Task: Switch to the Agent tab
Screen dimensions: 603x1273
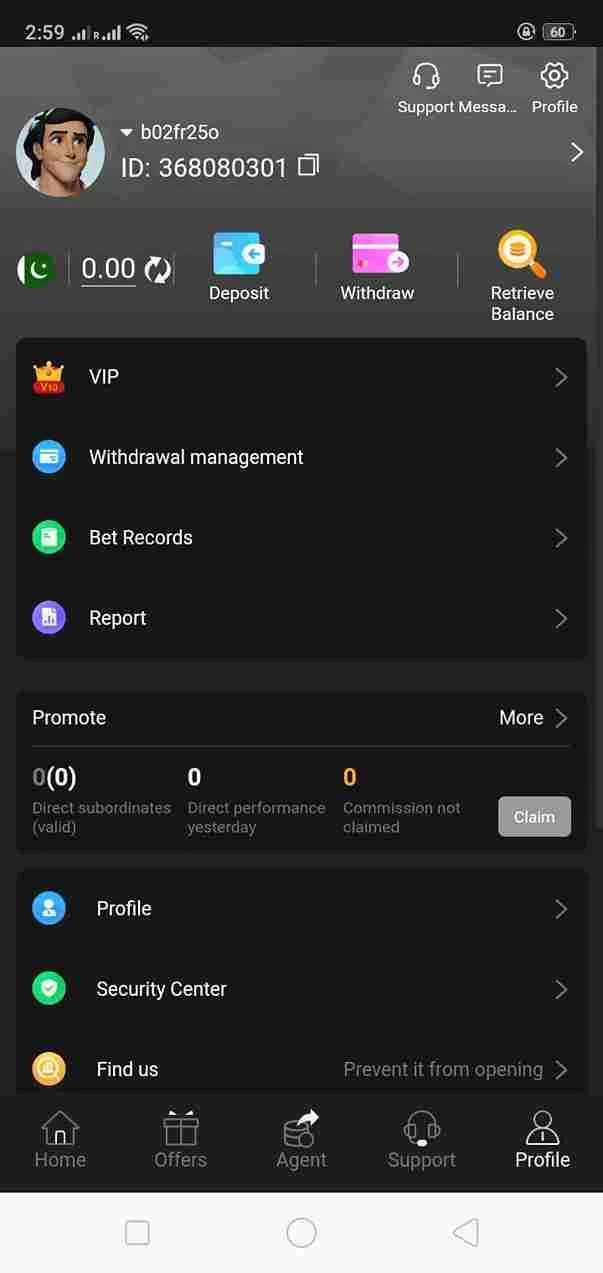Action: coord(301,1140)
